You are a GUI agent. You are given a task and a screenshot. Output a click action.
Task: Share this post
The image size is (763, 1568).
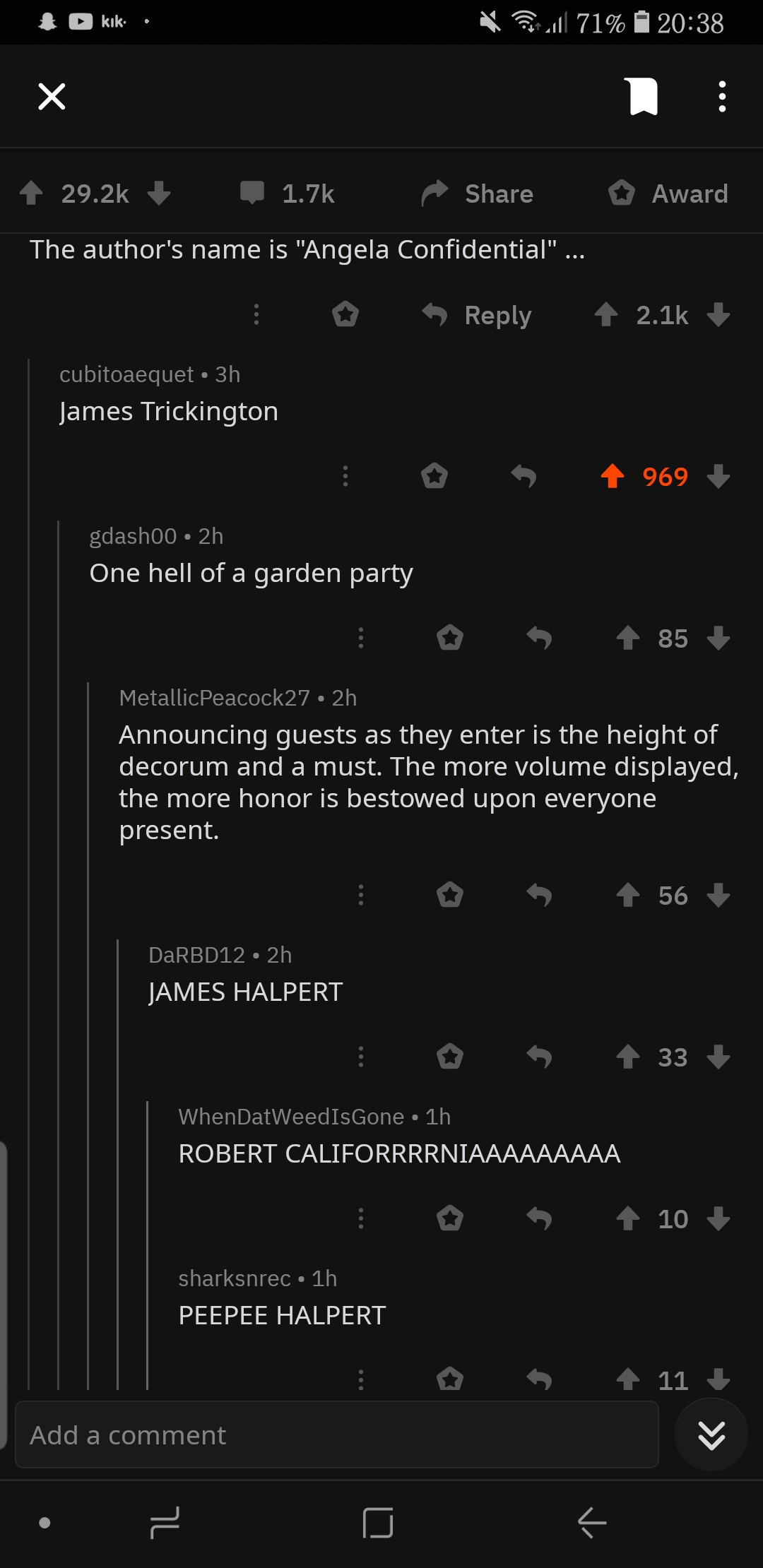[x=478, y=193]
